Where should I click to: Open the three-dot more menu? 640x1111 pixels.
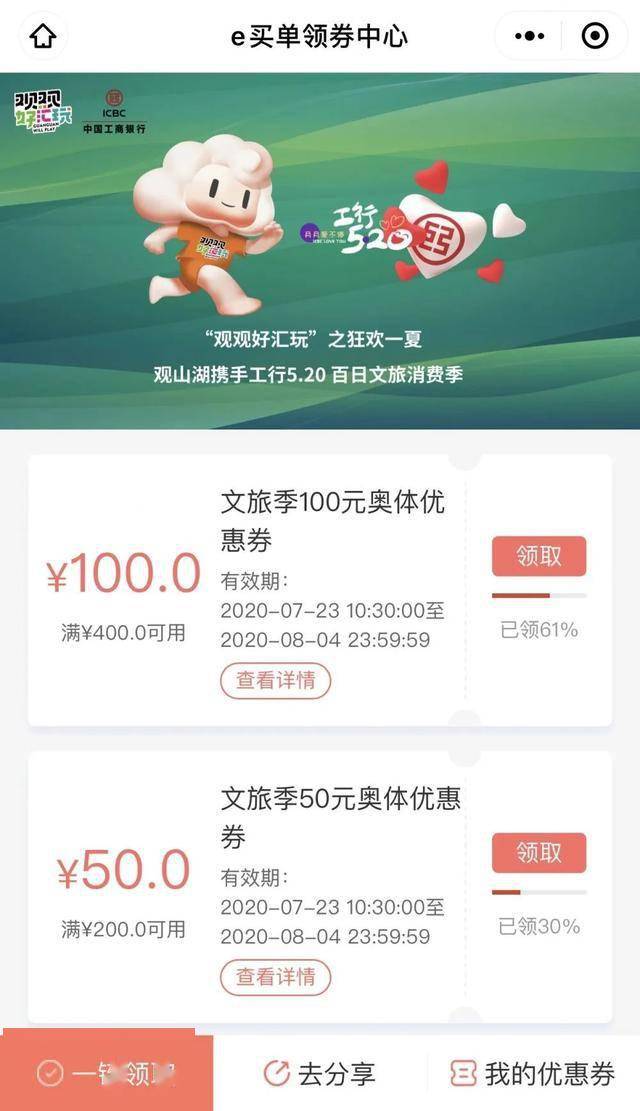[529, 37]
